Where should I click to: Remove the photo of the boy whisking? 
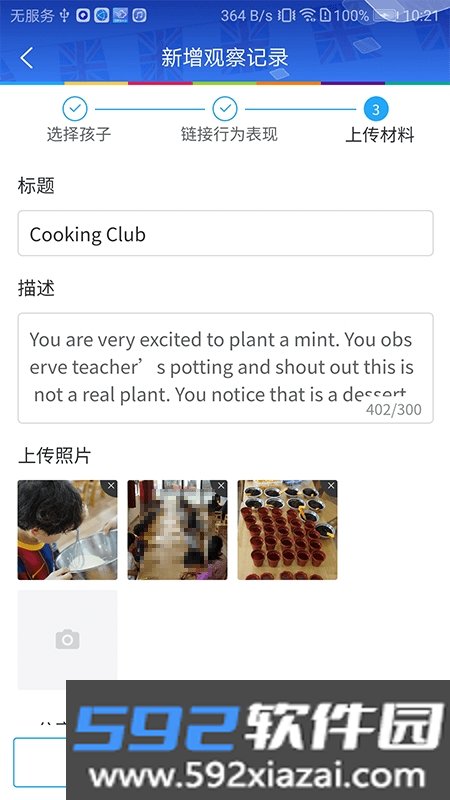(111, 486)
